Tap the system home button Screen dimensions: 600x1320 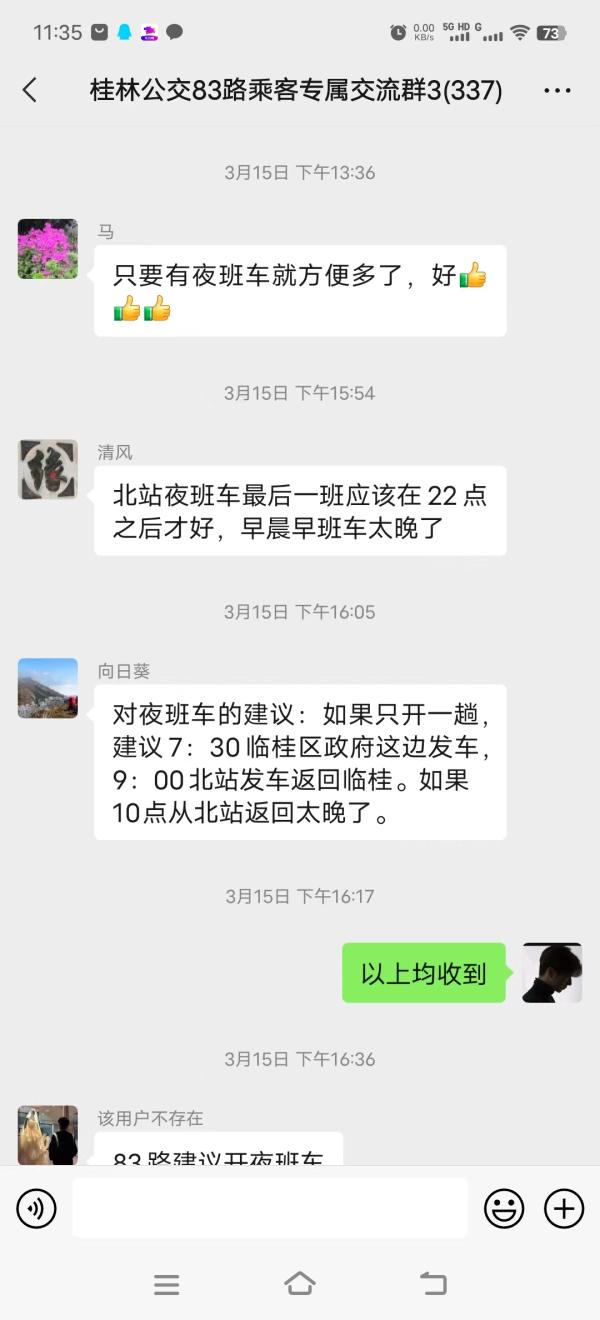(x=300, y=1284)
